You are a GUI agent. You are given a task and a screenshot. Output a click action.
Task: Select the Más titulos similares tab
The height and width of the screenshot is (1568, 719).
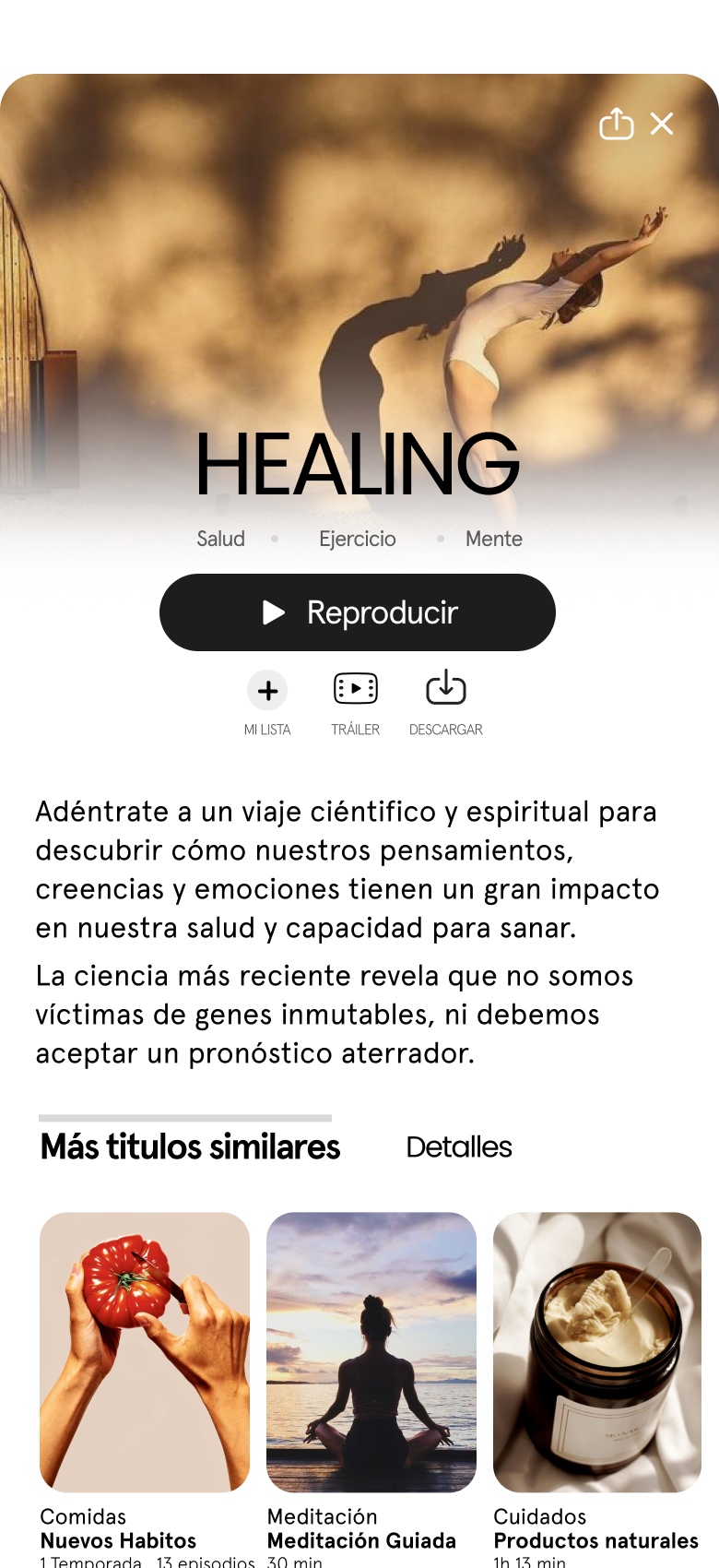[190, 1146]
